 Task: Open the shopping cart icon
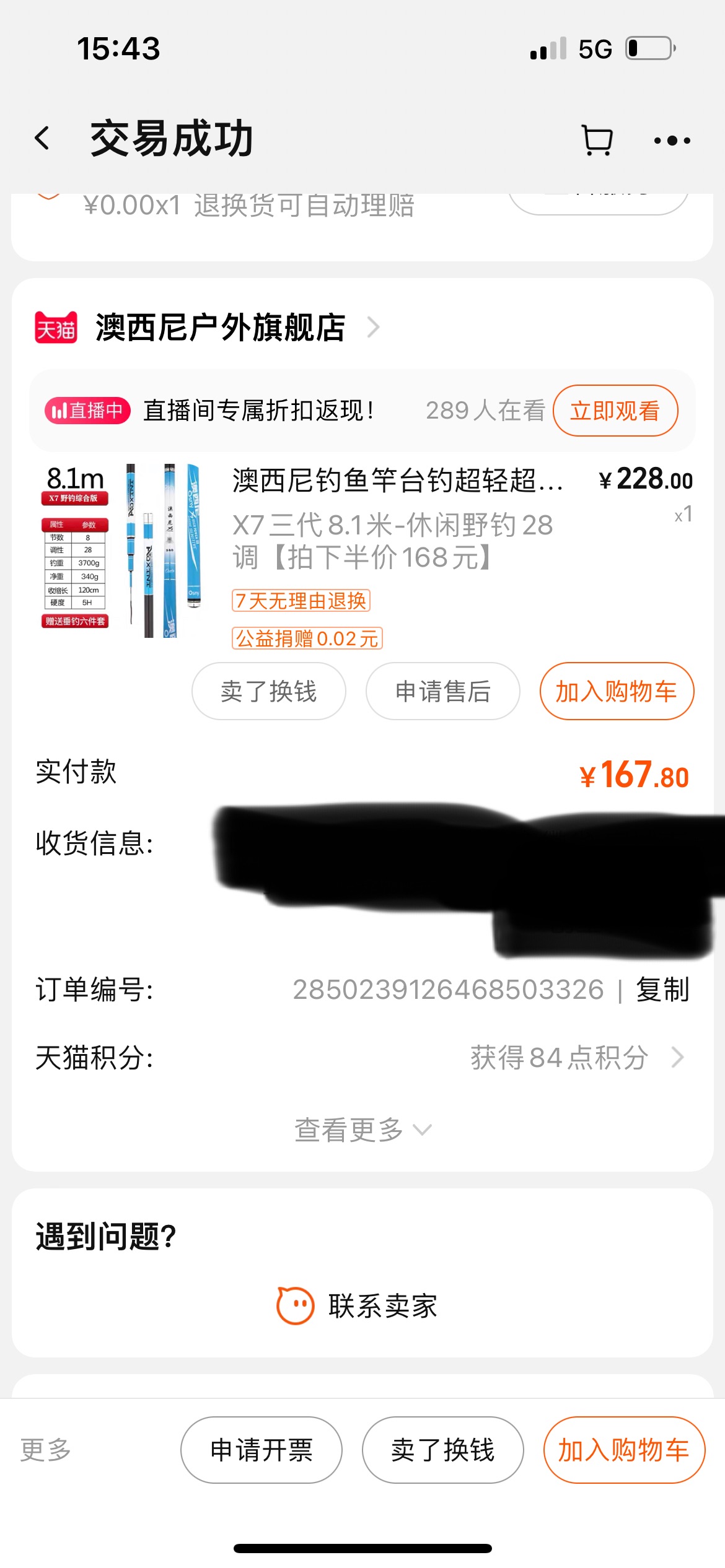point(597,140)
